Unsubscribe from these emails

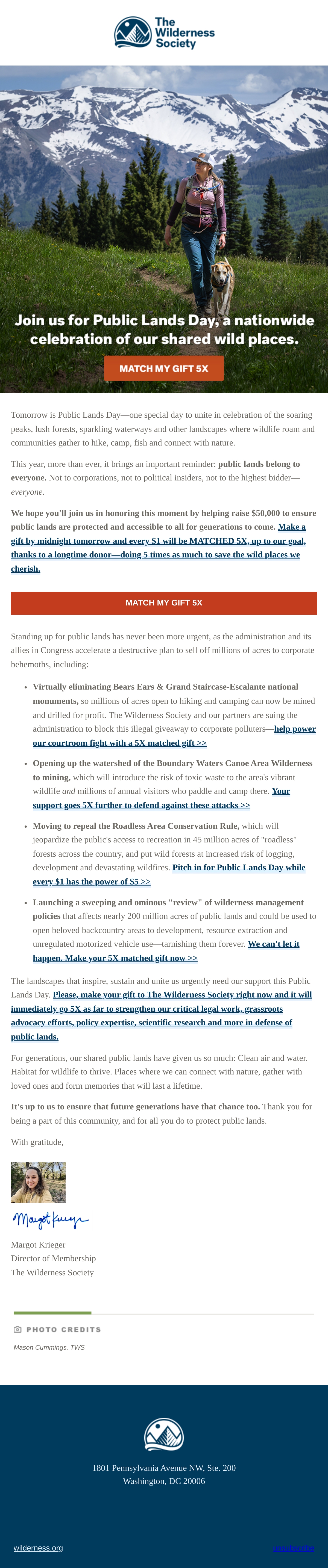coord(293,1547)
